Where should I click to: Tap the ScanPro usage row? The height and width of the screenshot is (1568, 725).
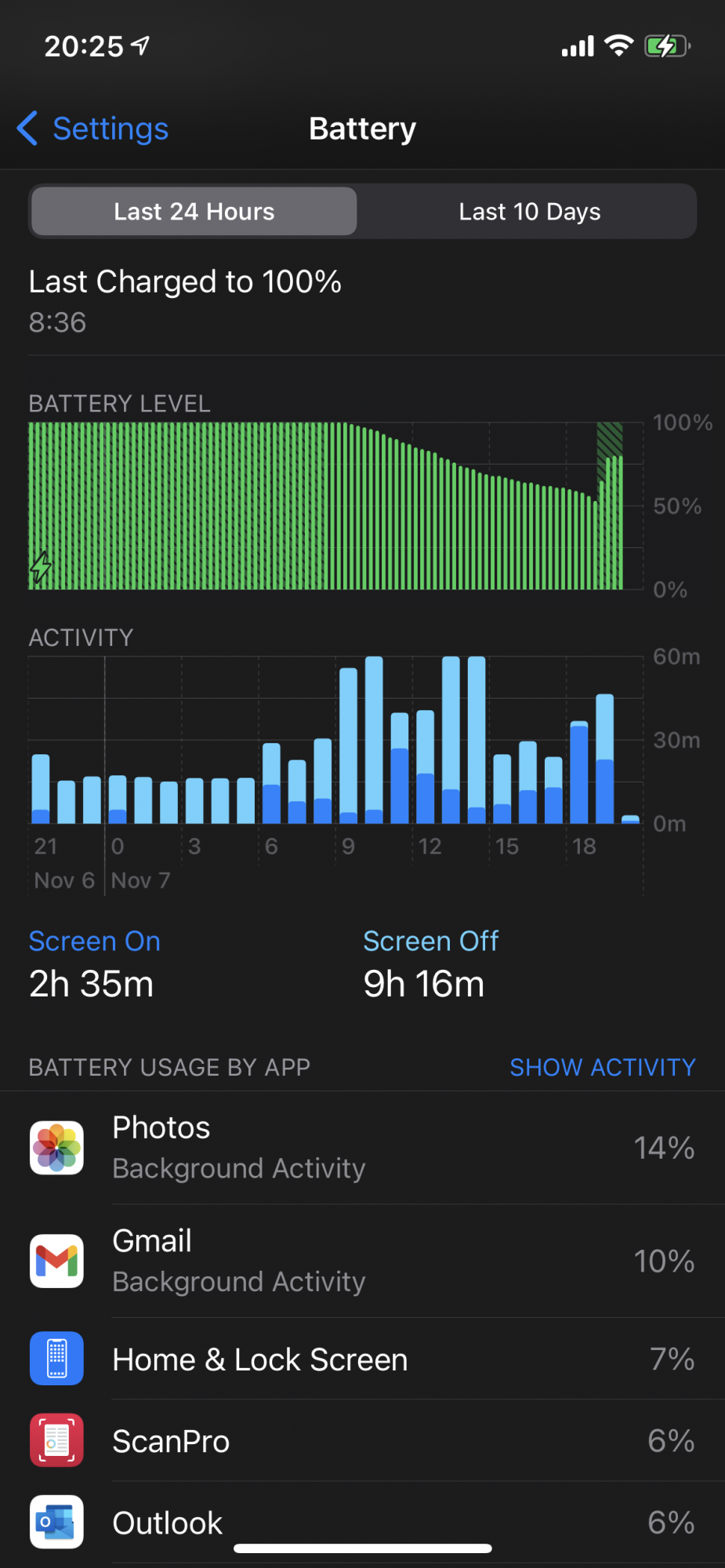[x=362, y=1441]
